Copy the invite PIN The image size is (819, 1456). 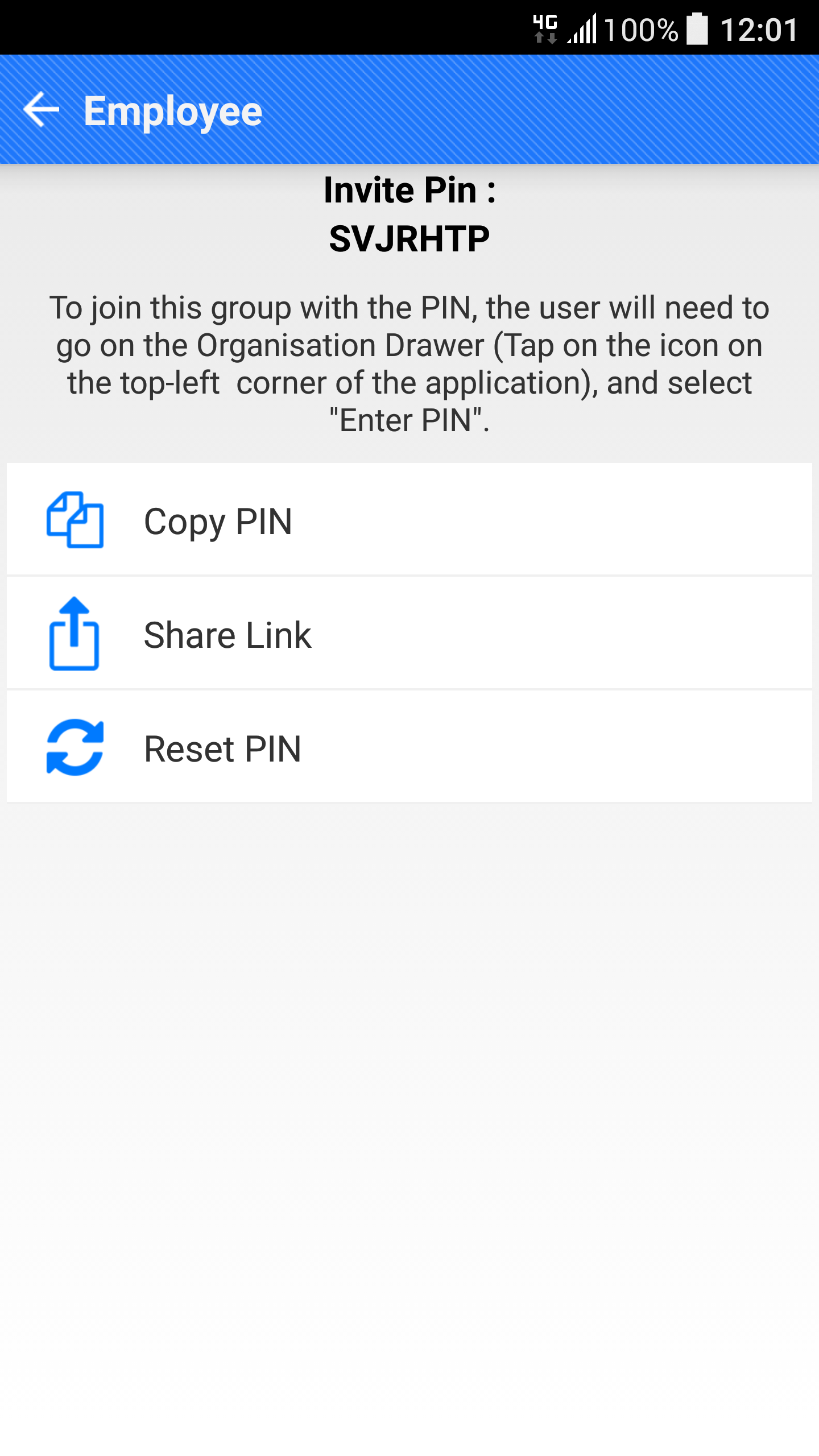click(x=409, y=519)
